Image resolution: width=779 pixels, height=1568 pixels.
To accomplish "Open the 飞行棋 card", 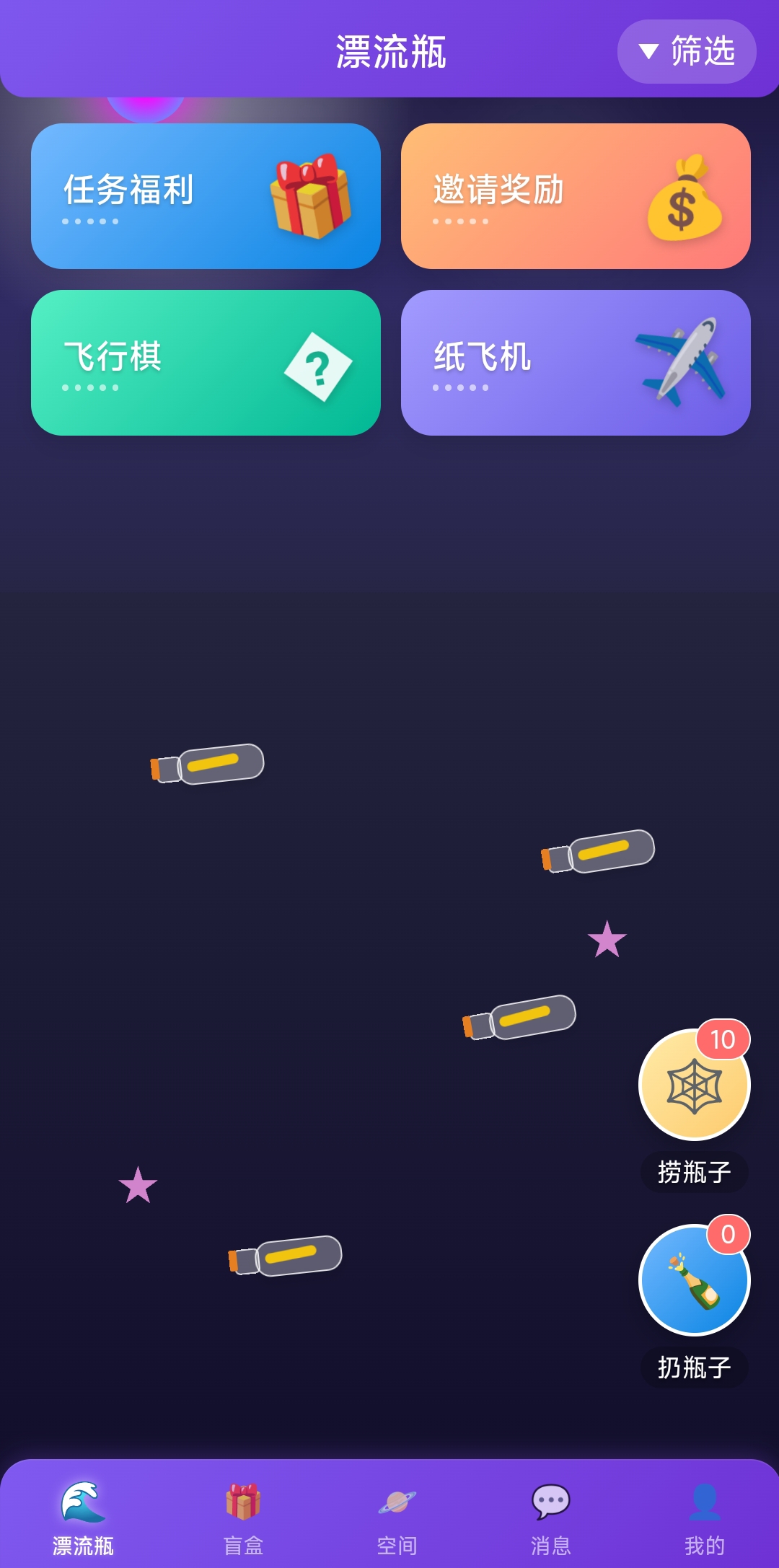I will click(206, 363).
